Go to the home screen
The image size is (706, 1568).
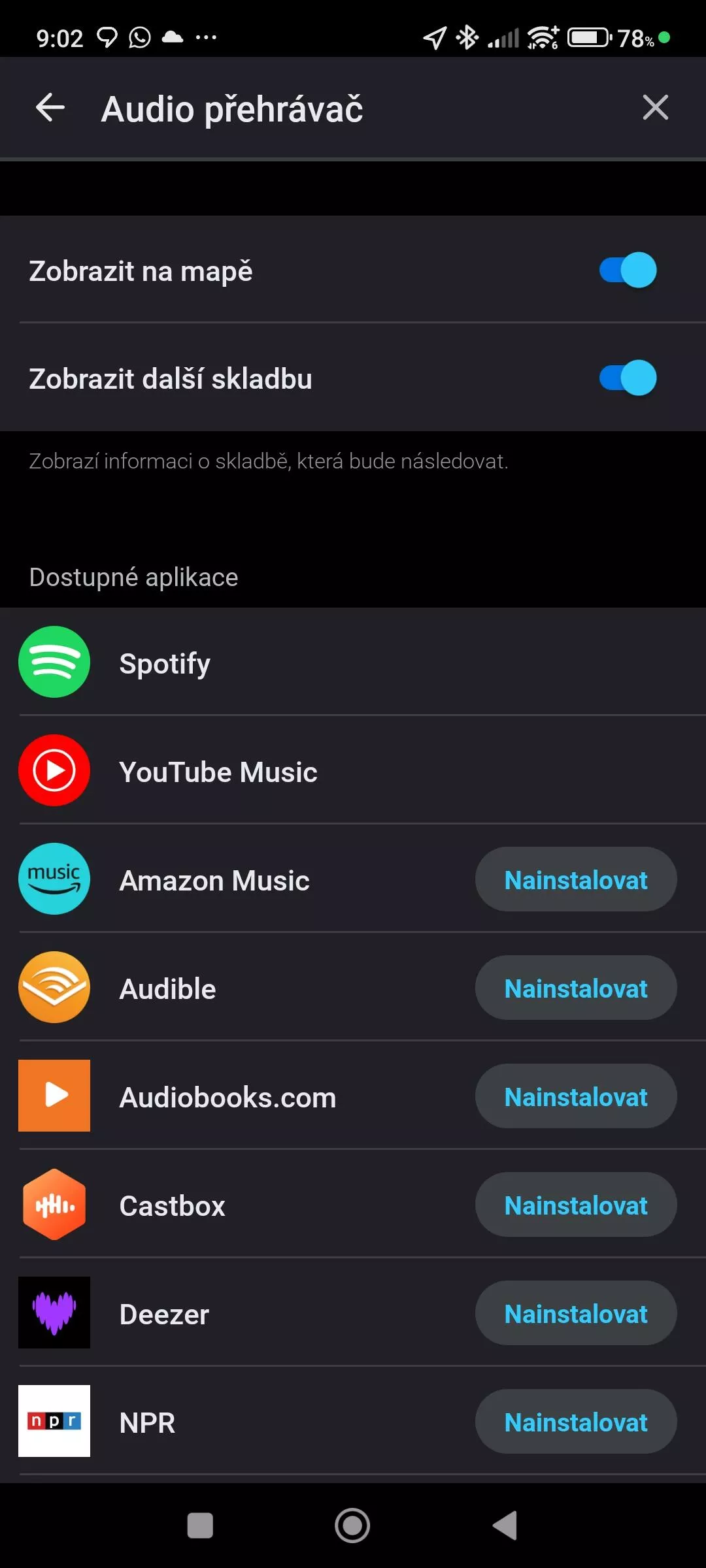tap(352, 1526)
